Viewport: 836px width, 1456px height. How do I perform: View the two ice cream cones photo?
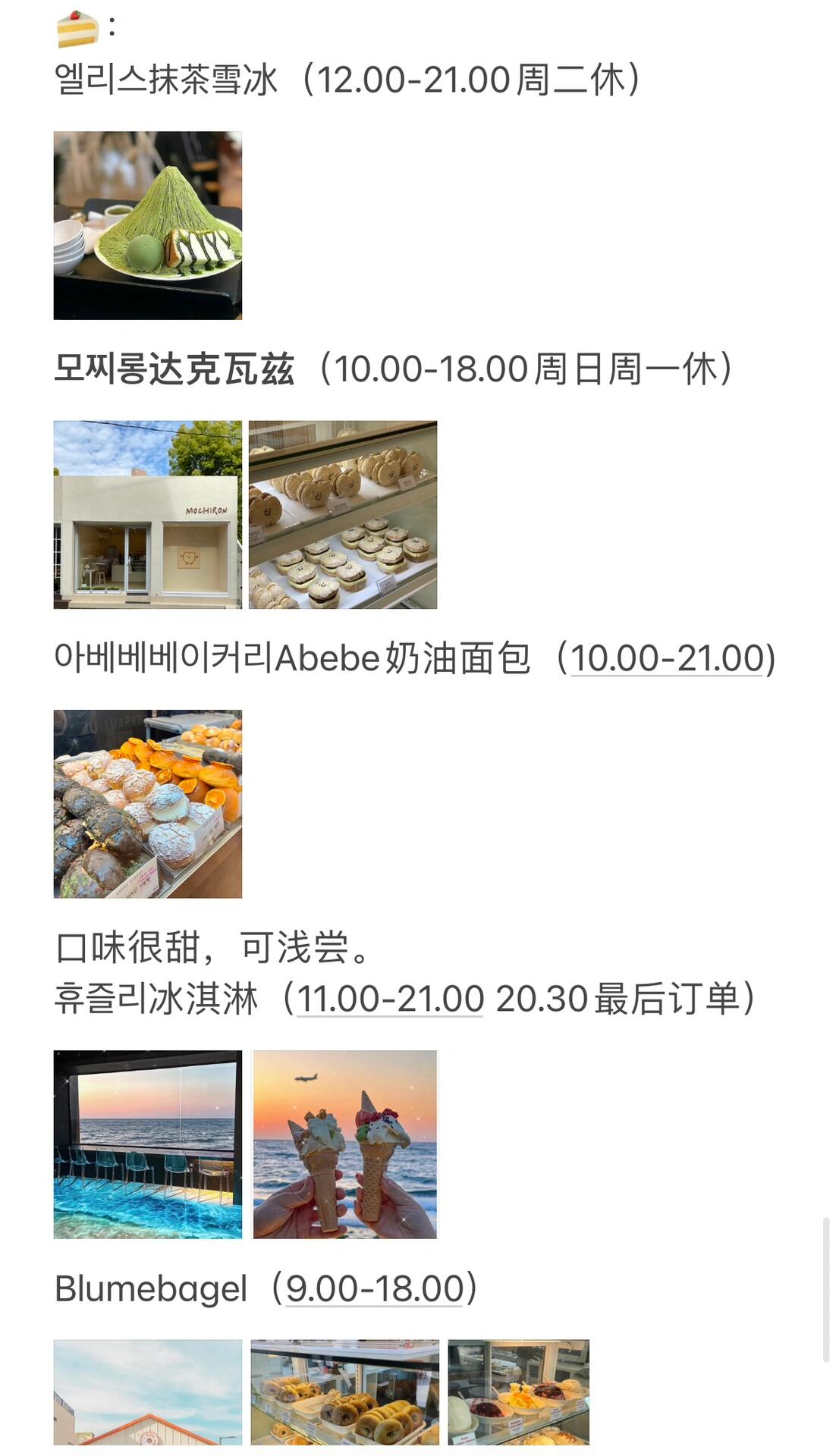[x=345, y=1144]
